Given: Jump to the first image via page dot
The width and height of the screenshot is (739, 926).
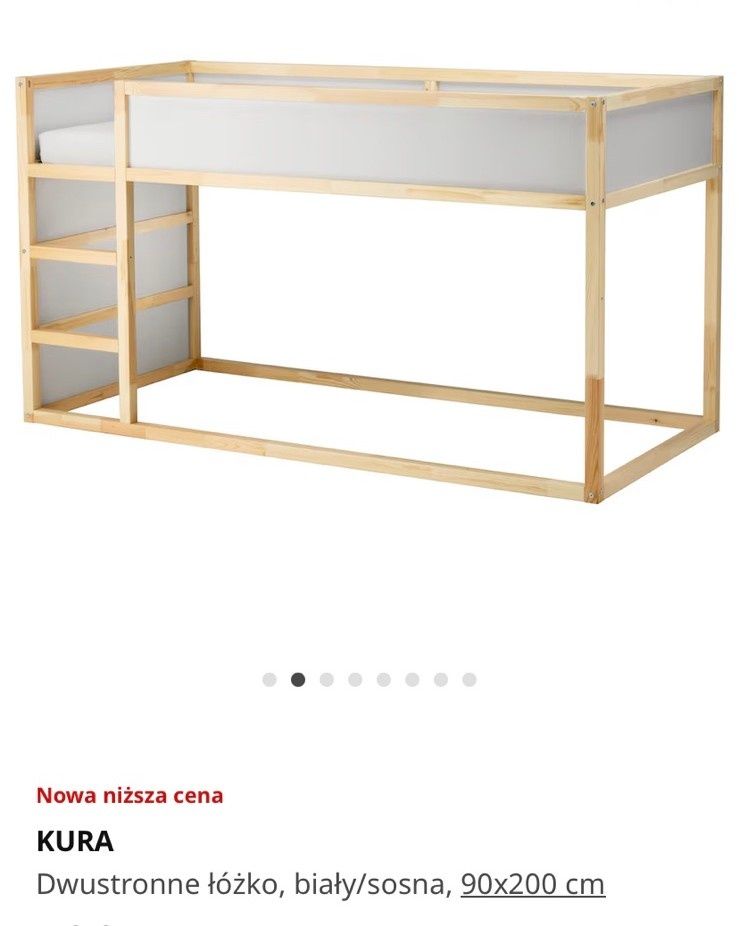Looking at the screenshot, I should click(x=269, y=680).
